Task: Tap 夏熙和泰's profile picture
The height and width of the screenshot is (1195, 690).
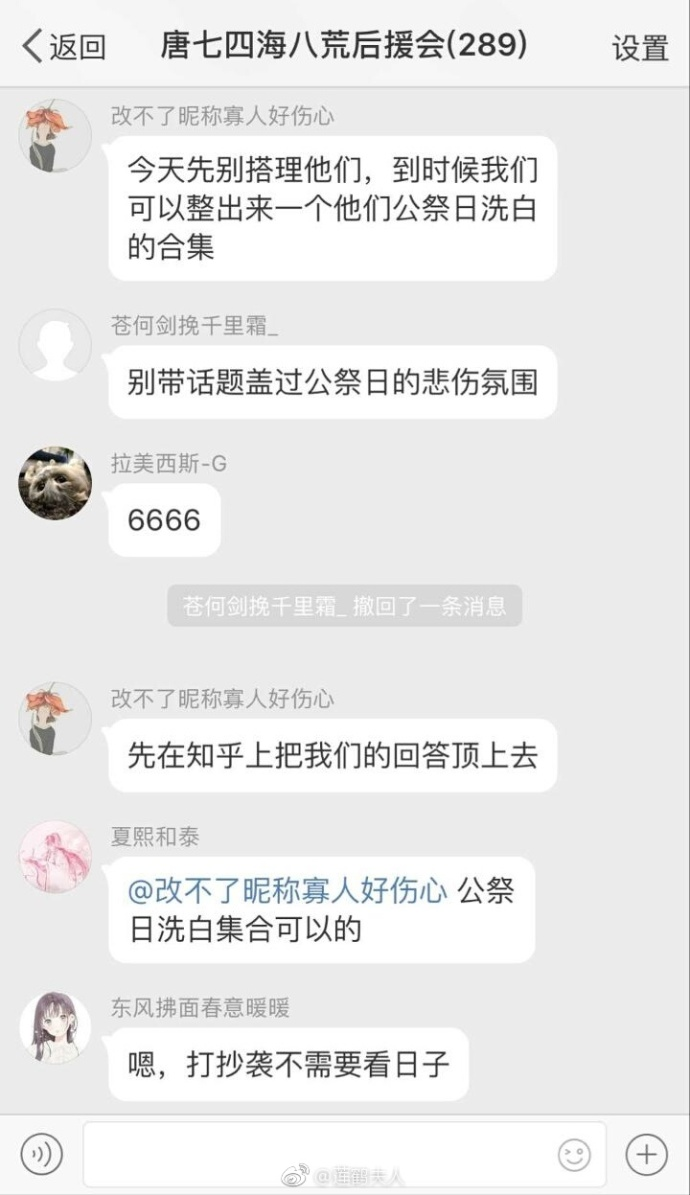Action: [x=55, y=857]
